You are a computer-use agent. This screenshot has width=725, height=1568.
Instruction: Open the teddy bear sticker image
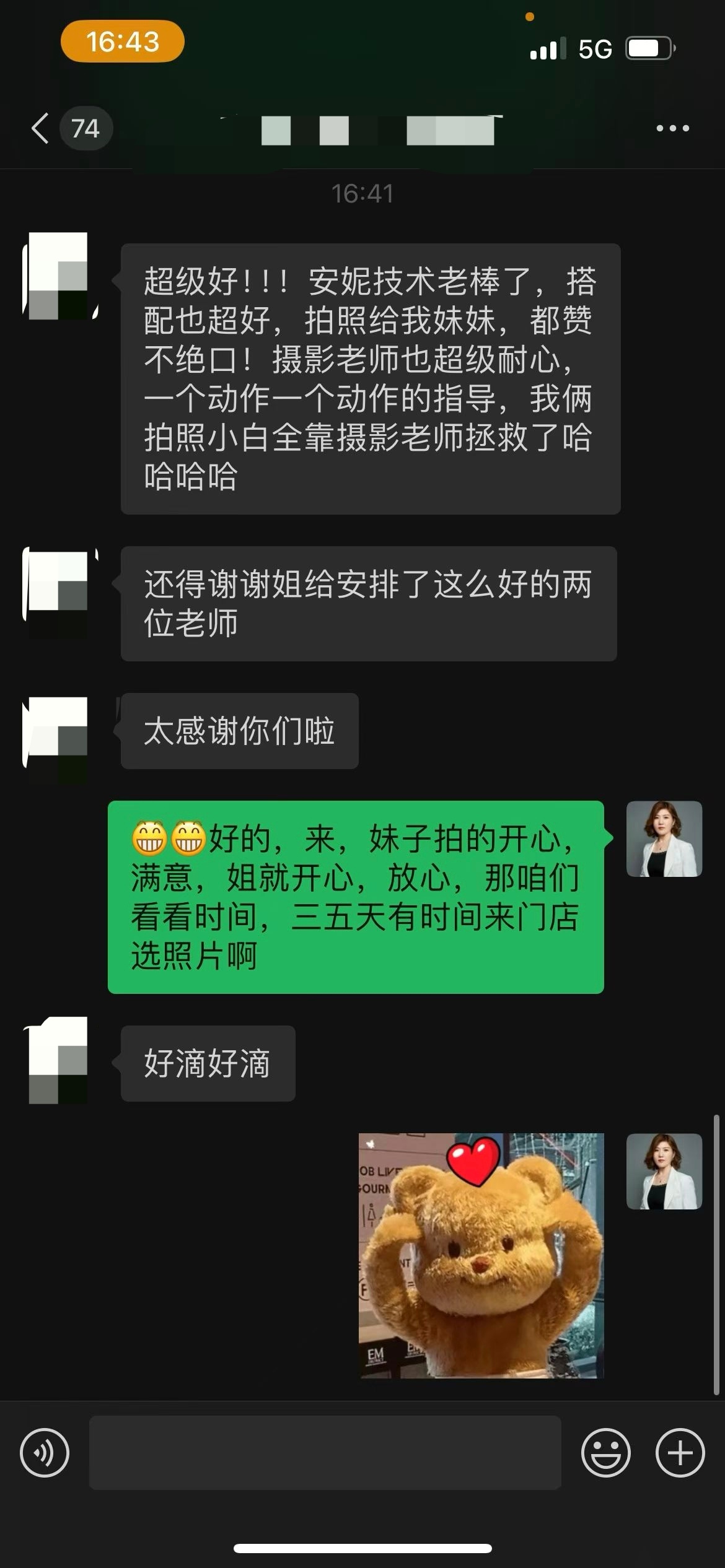481,1255
